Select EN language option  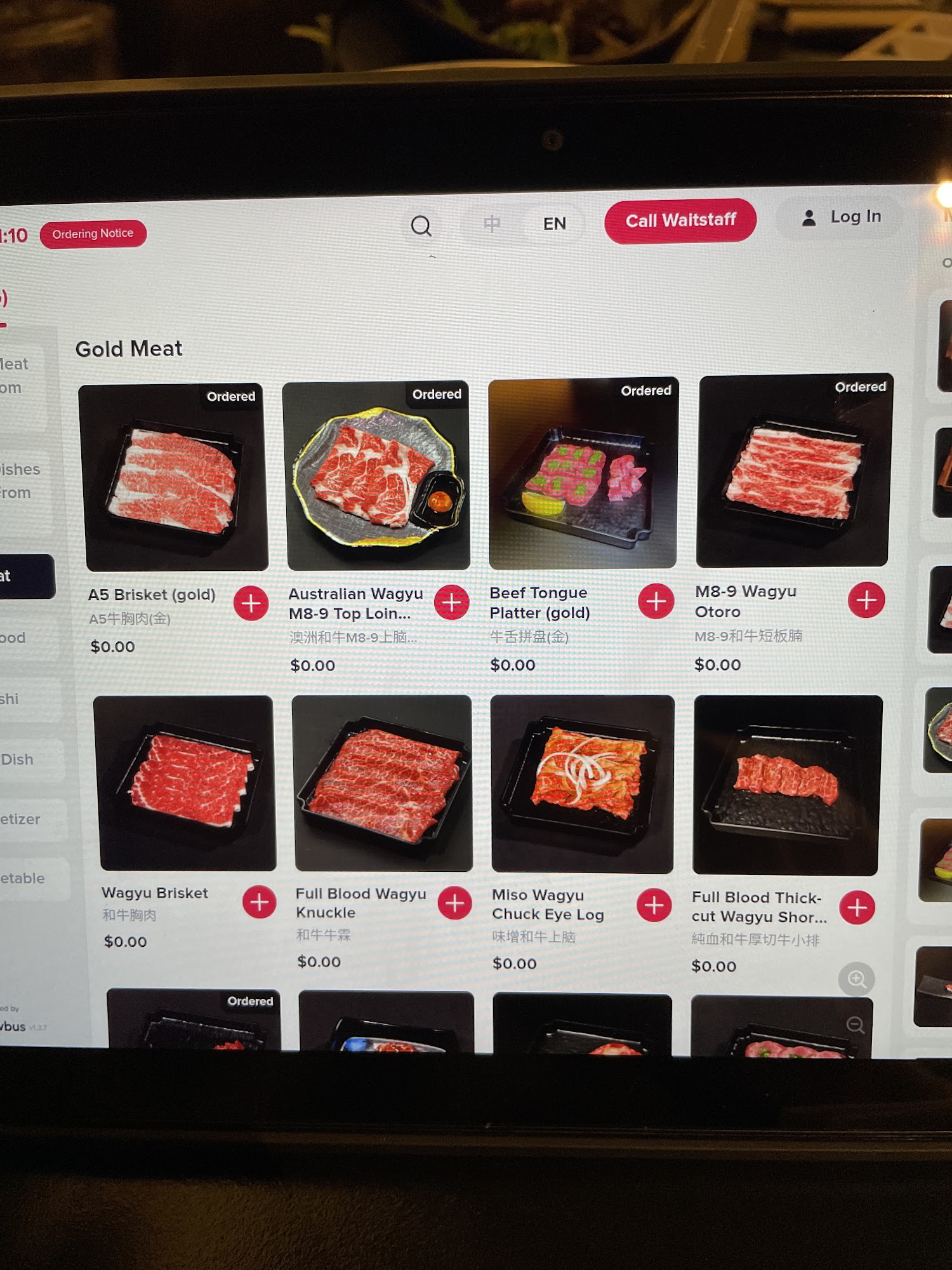[x=554, y=224]
